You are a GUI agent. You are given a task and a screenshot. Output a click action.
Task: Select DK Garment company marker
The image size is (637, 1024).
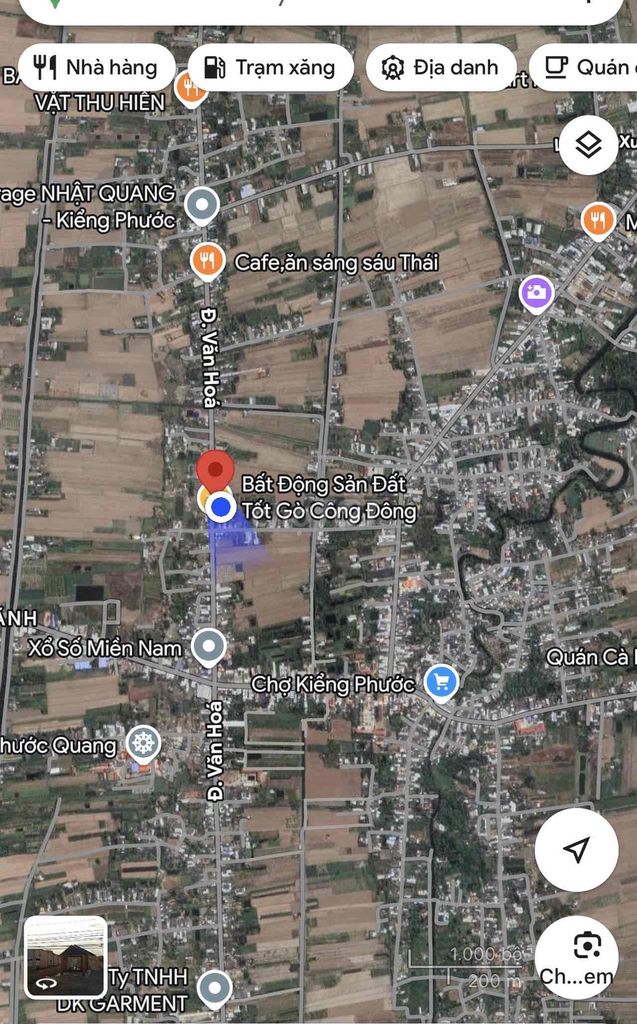tap(213, 989)
